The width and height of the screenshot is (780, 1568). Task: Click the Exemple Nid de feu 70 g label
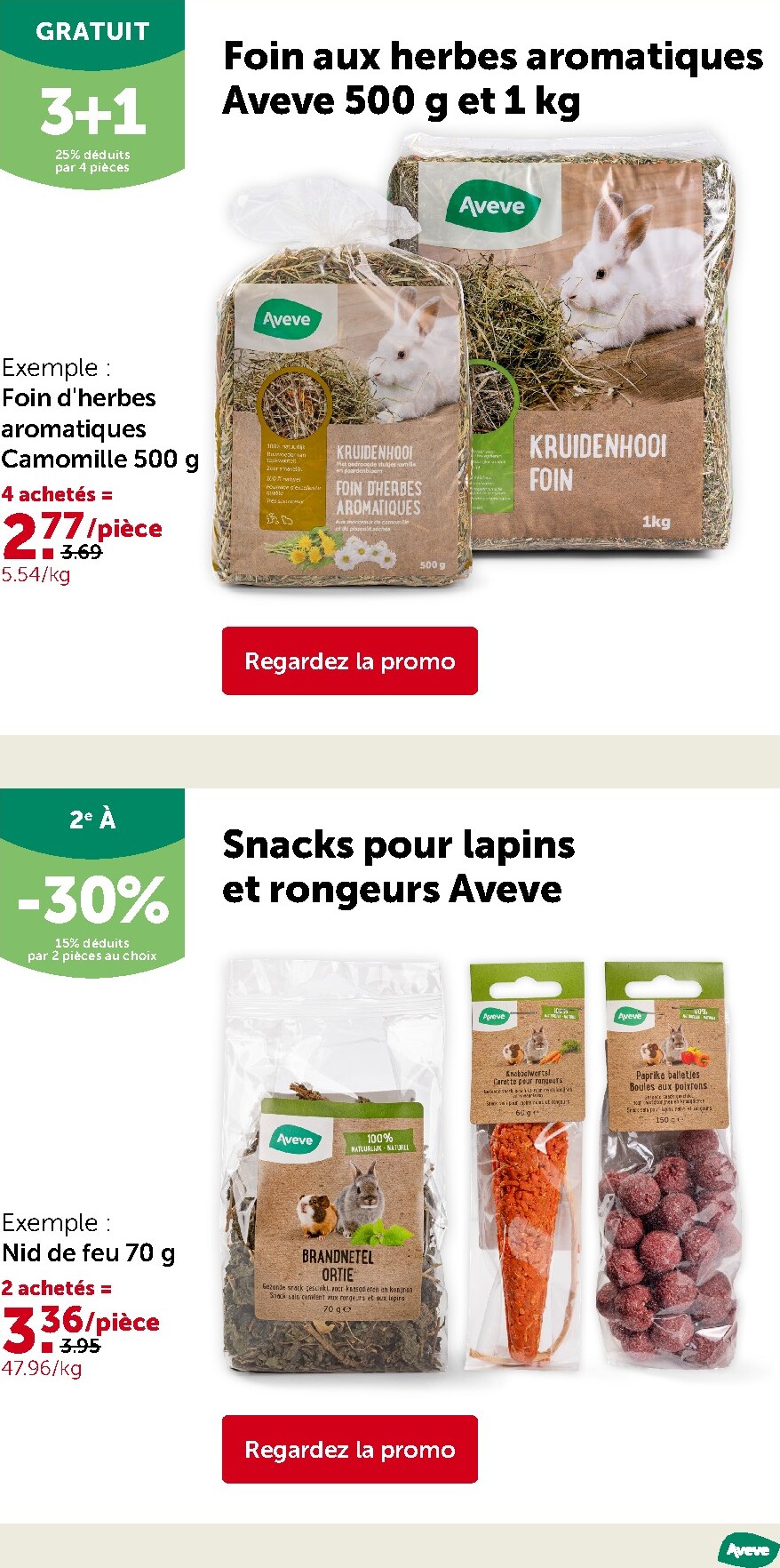[x=87, y=1253]
